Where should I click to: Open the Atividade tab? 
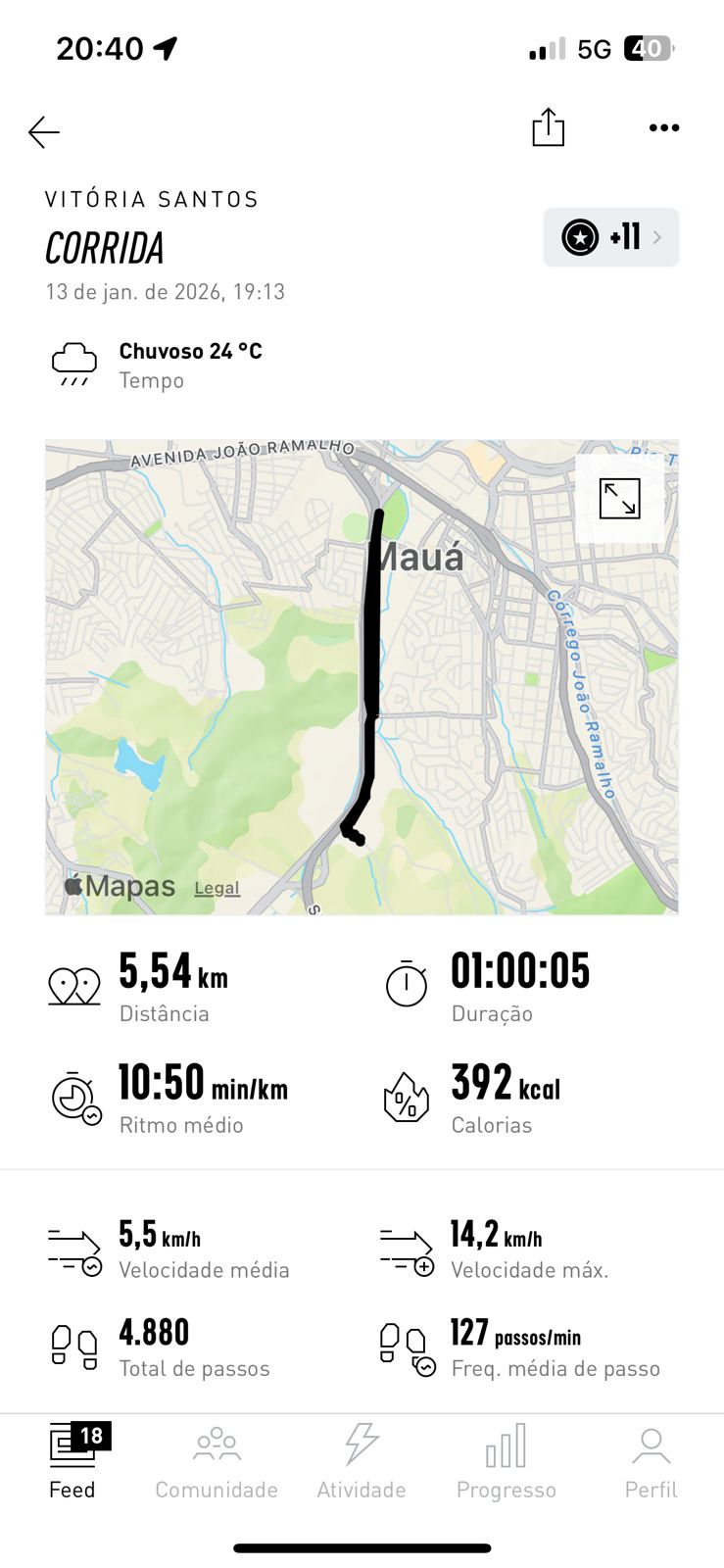(362, 1461)
